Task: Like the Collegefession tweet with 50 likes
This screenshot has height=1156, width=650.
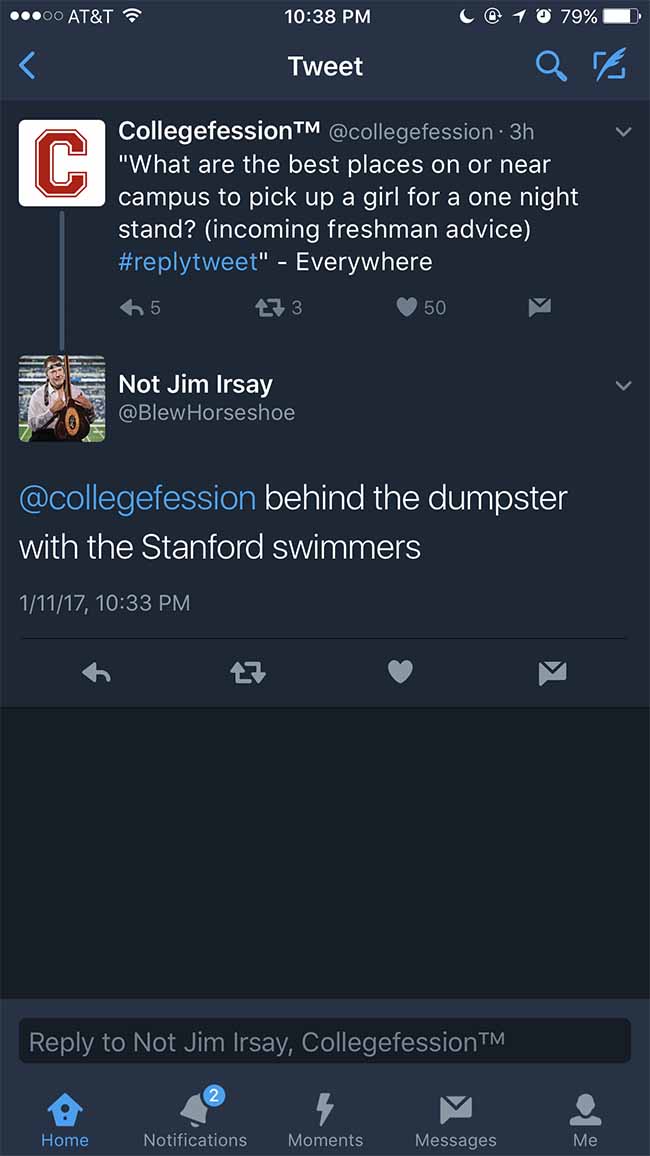Action: (x=421, y=307)
